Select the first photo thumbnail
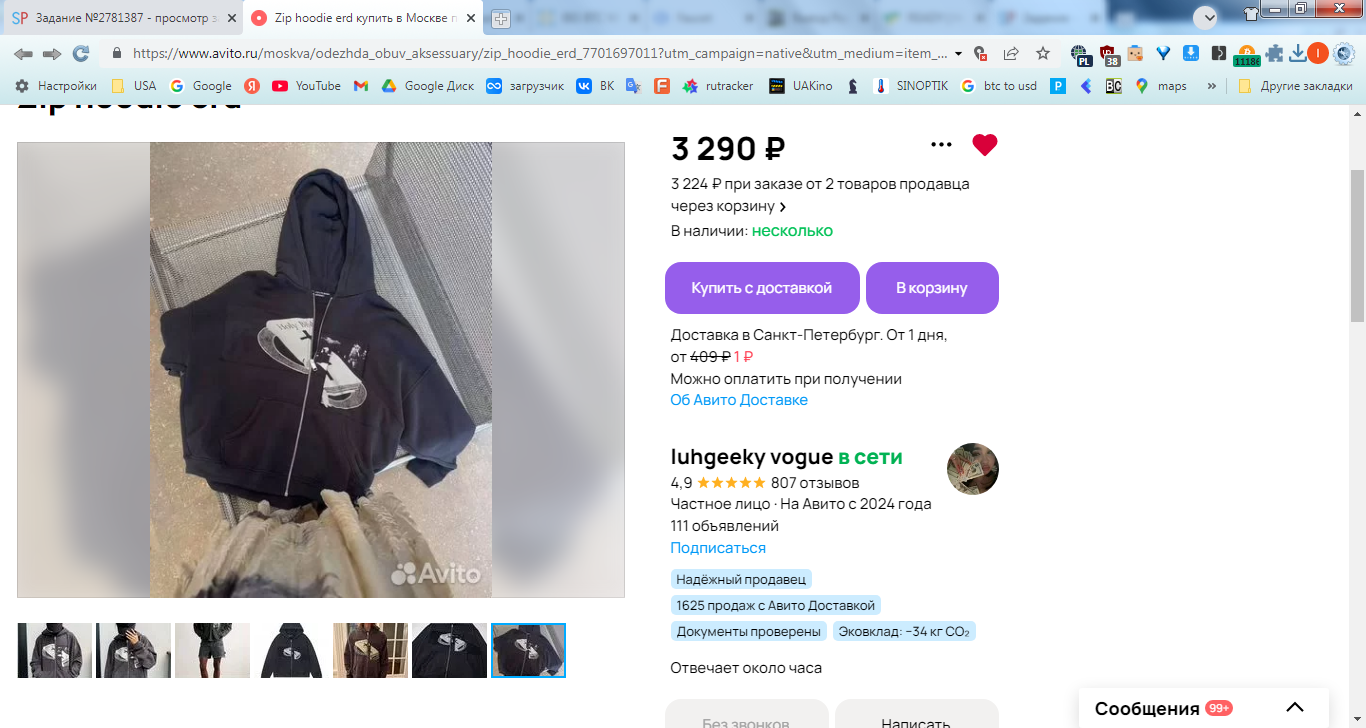The height and width of the screenshot is (728, 1366). coord(55,651)
